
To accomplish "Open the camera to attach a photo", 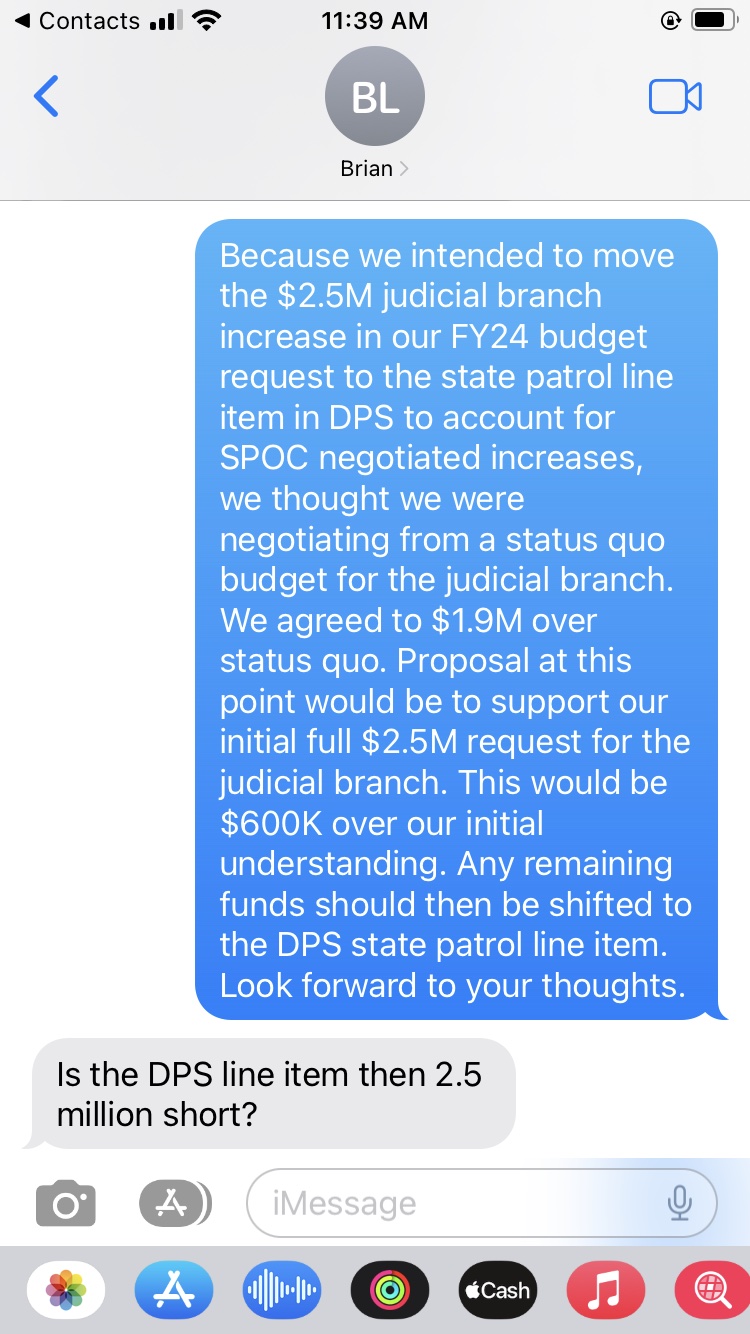I will pyautogui.click(x=65, y=1203).
